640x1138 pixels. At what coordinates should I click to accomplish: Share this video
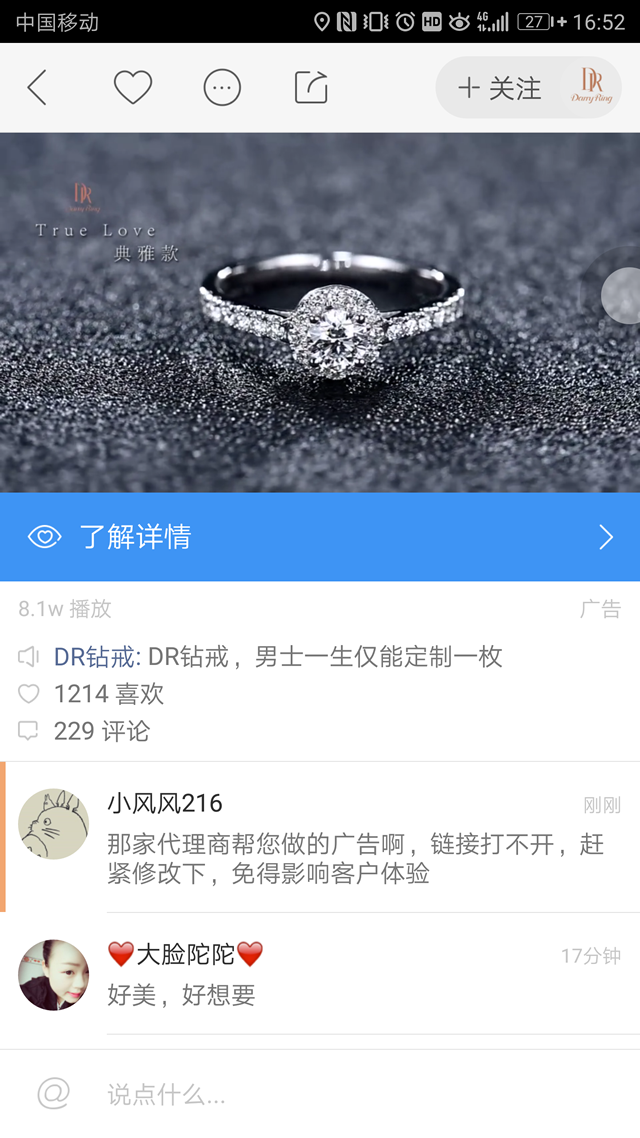point(311,88)
